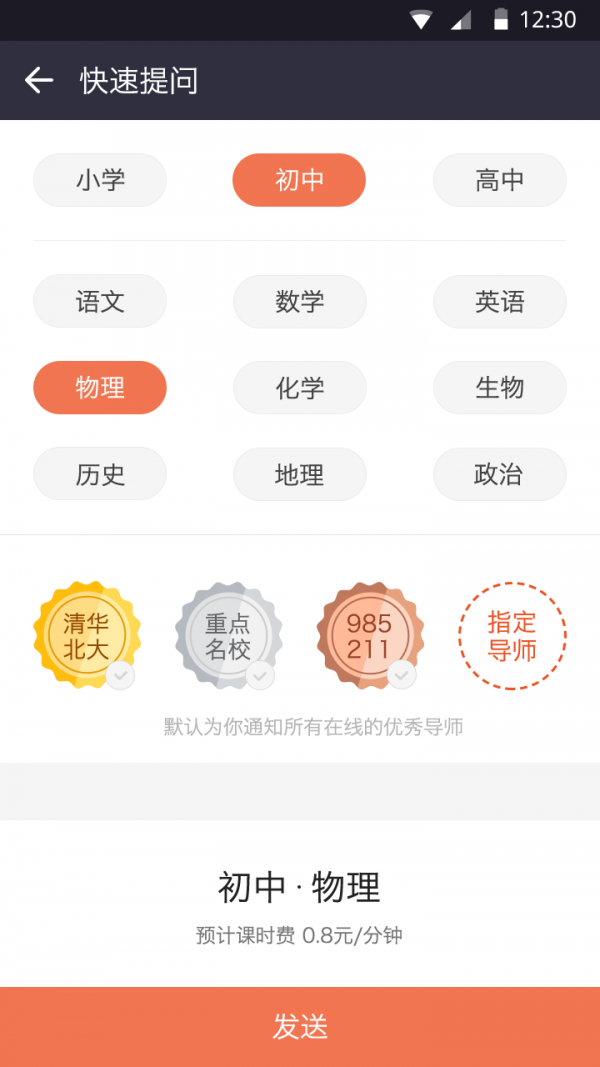Pick the 生物 subject chip
Image resolution: width=600 pixels, height=1067 pixels.
point(499,387)
